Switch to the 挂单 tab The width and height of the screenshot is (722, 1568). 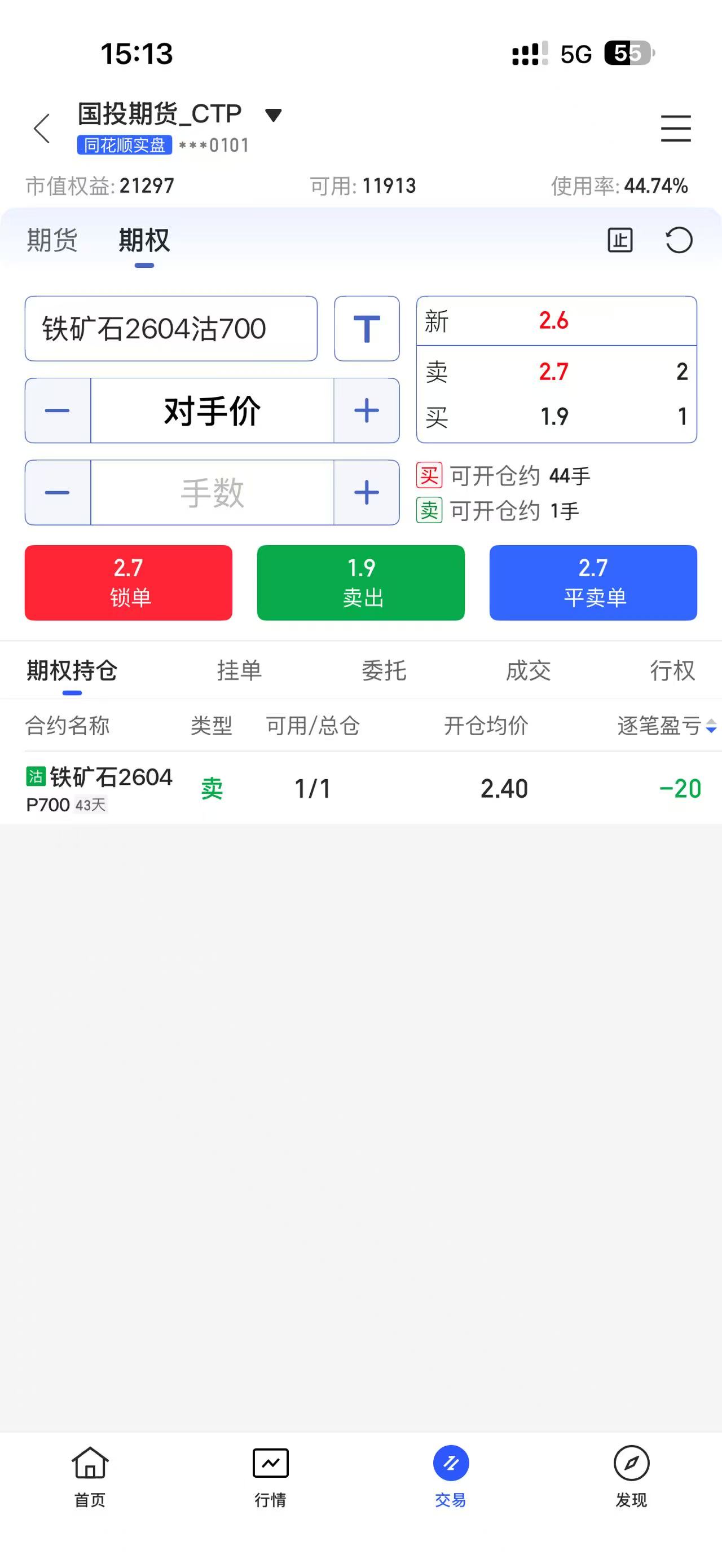[x=239, y=670]
